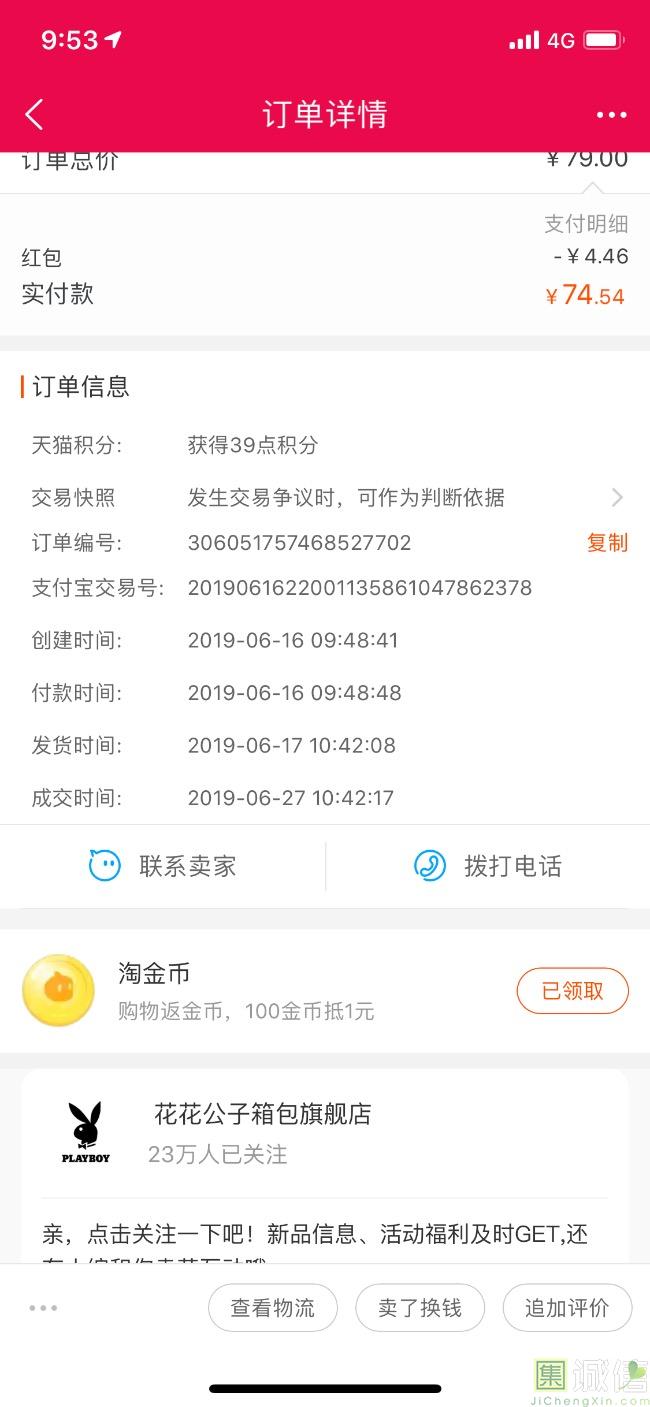Copy the order number with 复制
The width and height of the screenshot is (650, 1407).
607,542
